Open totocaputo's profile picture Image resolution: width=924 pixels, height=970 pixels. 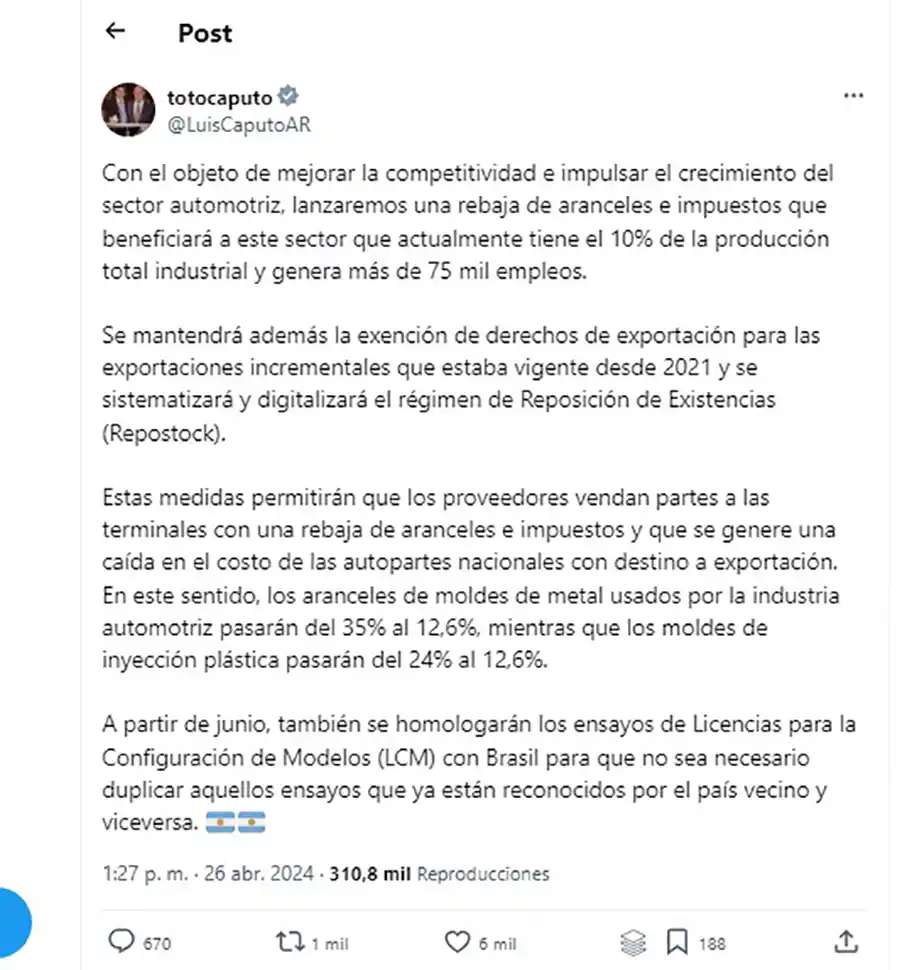pyautogui.click(x=128, y=110)
